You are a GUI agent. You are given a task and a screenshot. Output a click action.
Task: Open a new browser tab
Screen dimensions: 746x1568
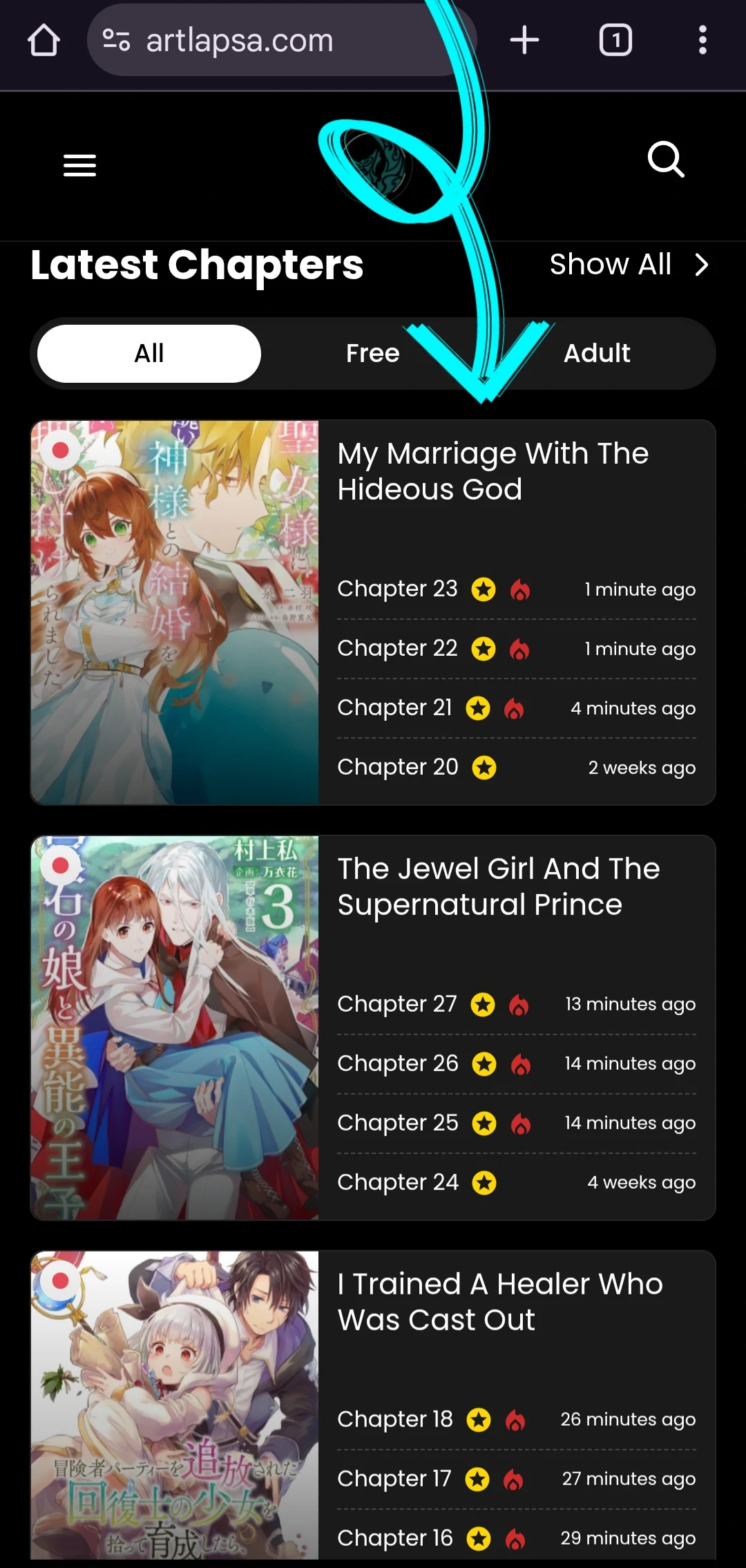(x=524, y=40)
